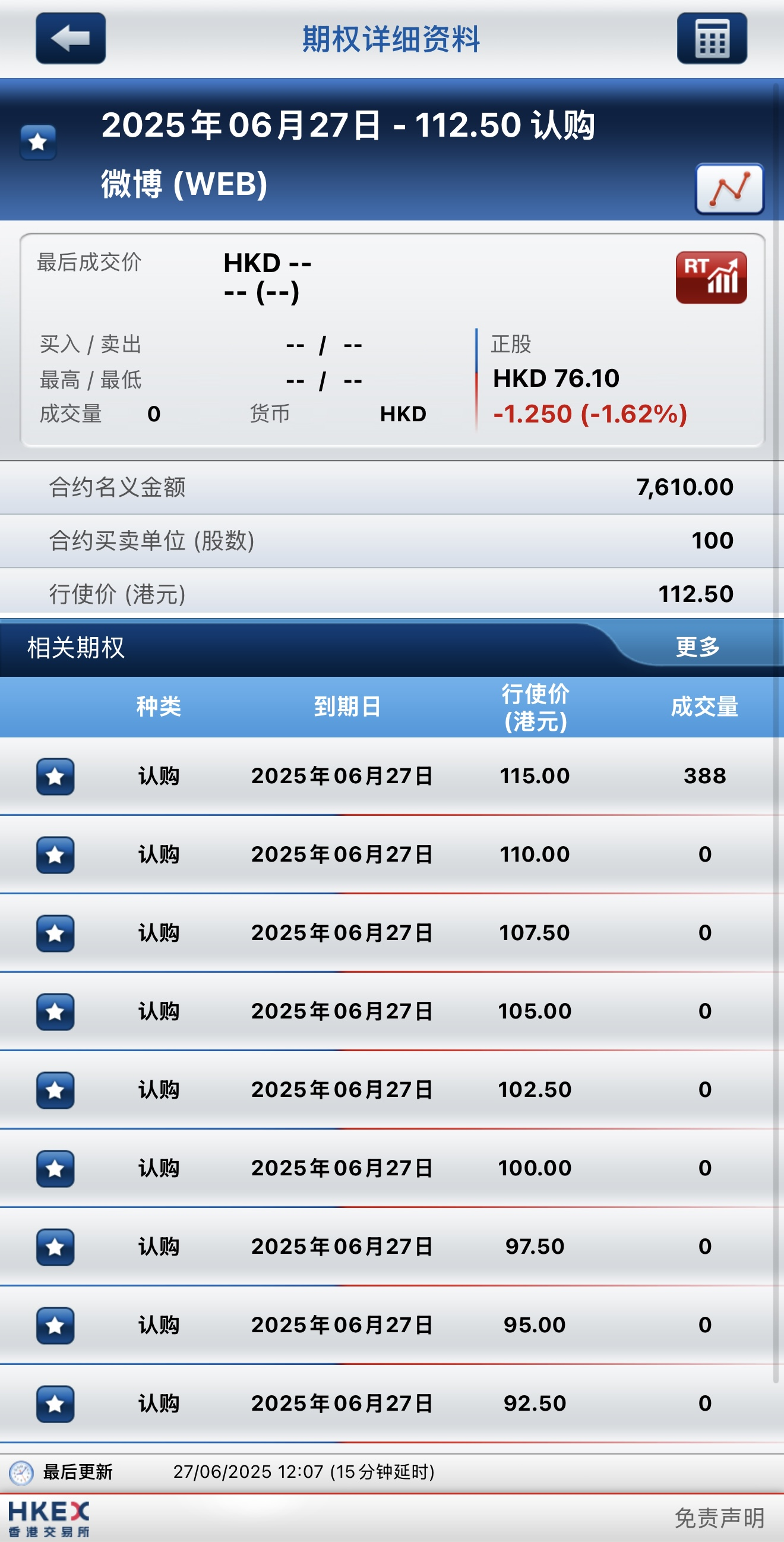The height and width of the screenshot is (1542, 784).
Task: Open the 免责声明 disclaimer link
Action: pos(719,1518)
